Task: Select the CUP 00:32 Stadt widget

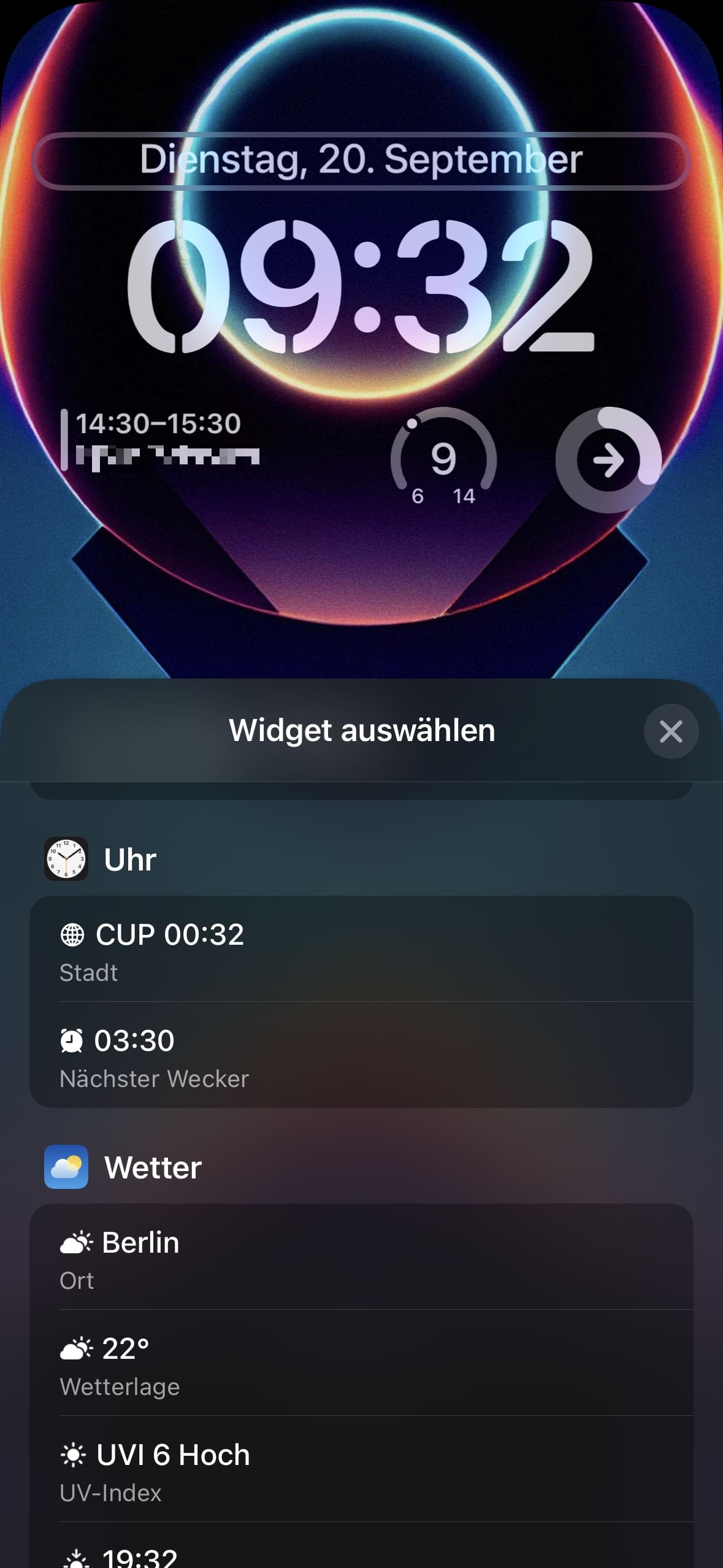Action: pyautogui.click(x=361, y=950)
